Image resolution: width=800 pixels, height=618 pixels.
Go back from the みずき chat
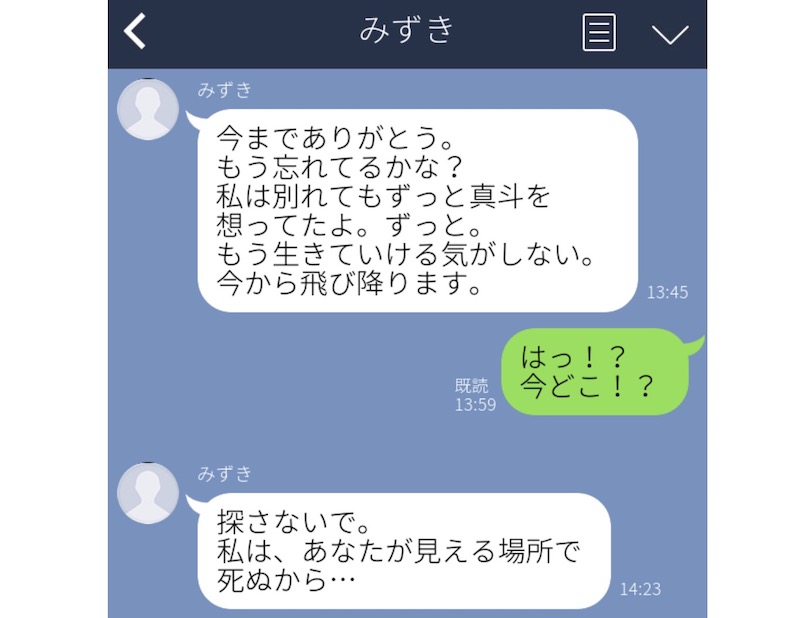tap(135, 32)
